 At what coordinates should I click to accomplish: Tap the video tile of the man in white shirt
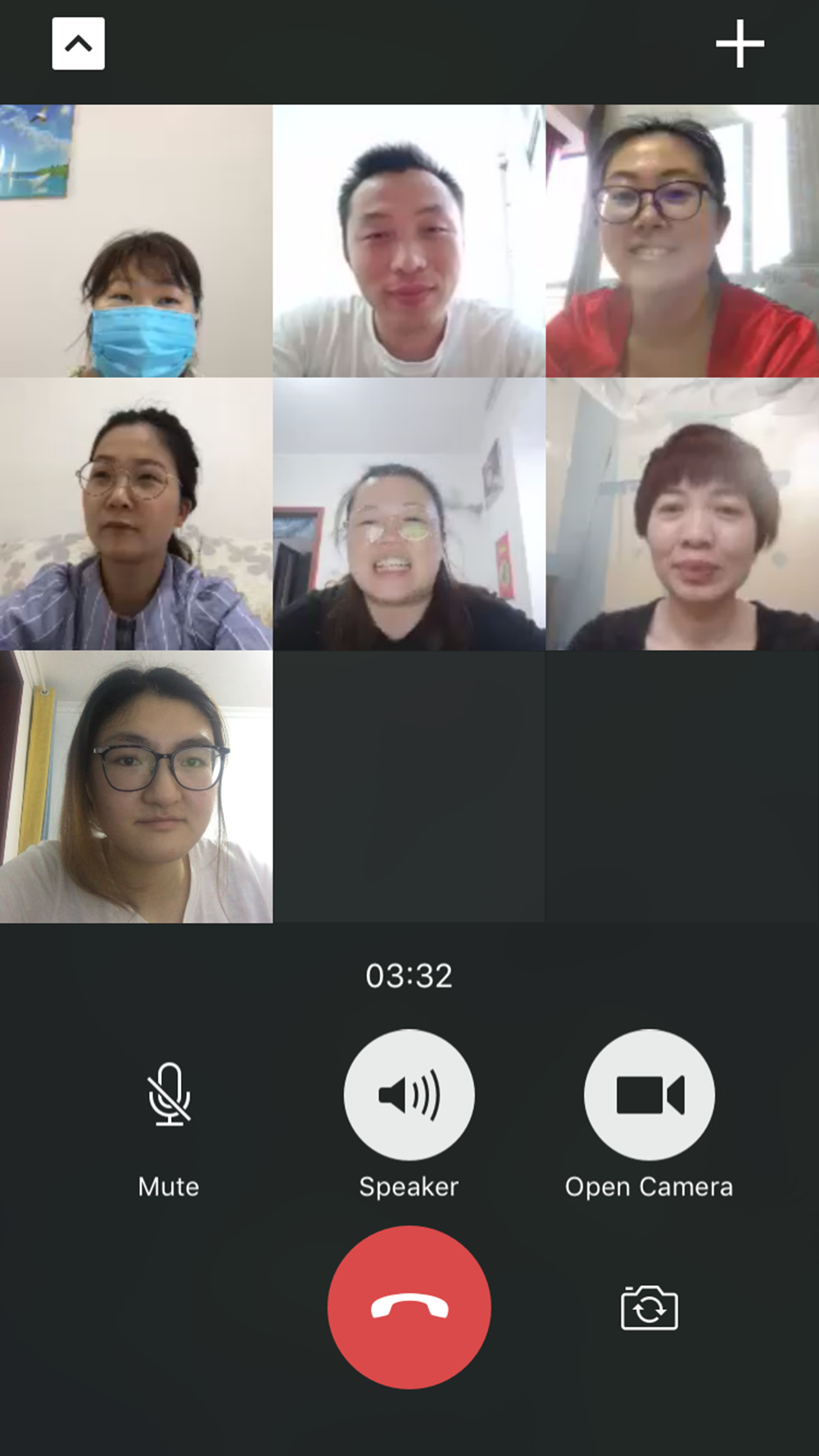pos(409,241)
